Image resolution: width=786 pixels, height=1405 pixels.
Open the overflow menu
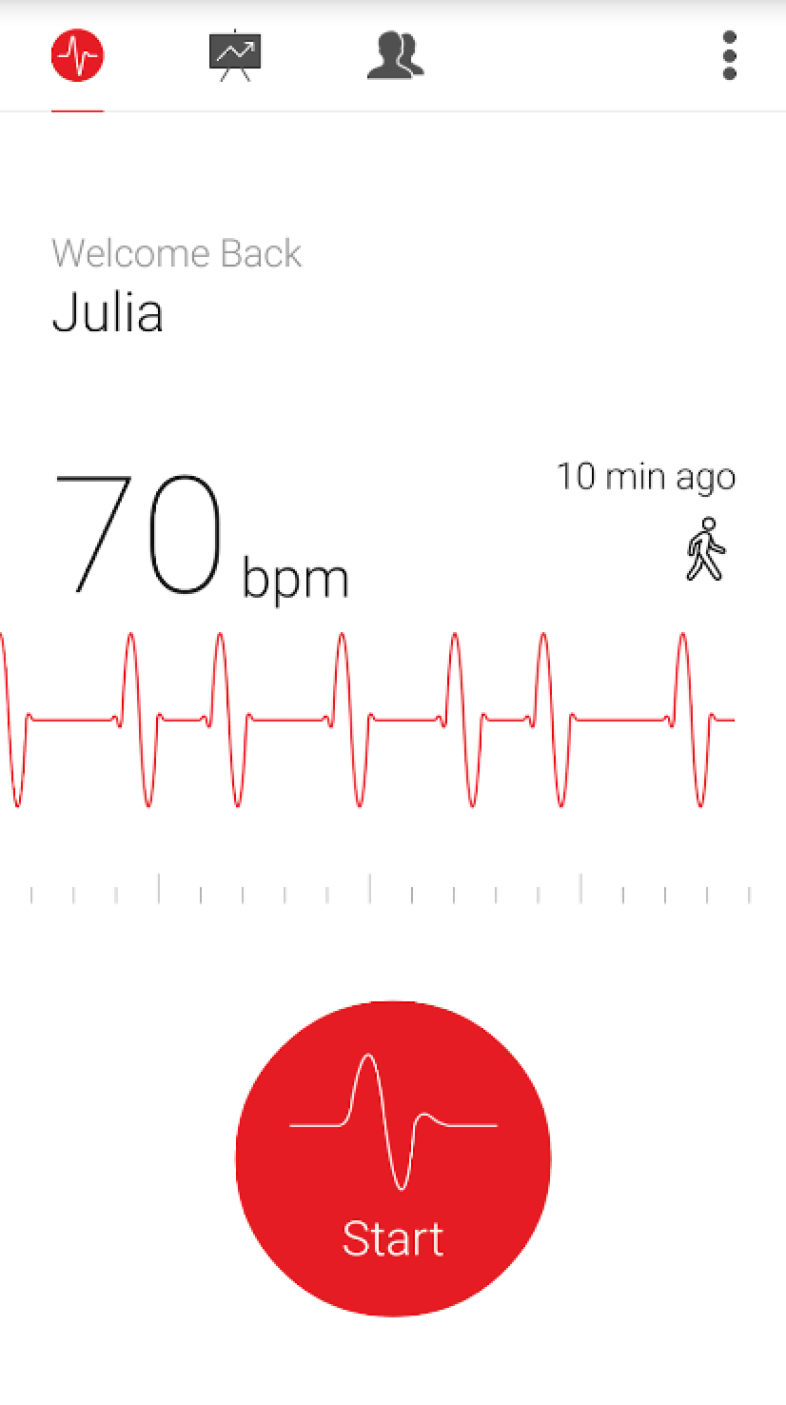click(x=730, y=56)
